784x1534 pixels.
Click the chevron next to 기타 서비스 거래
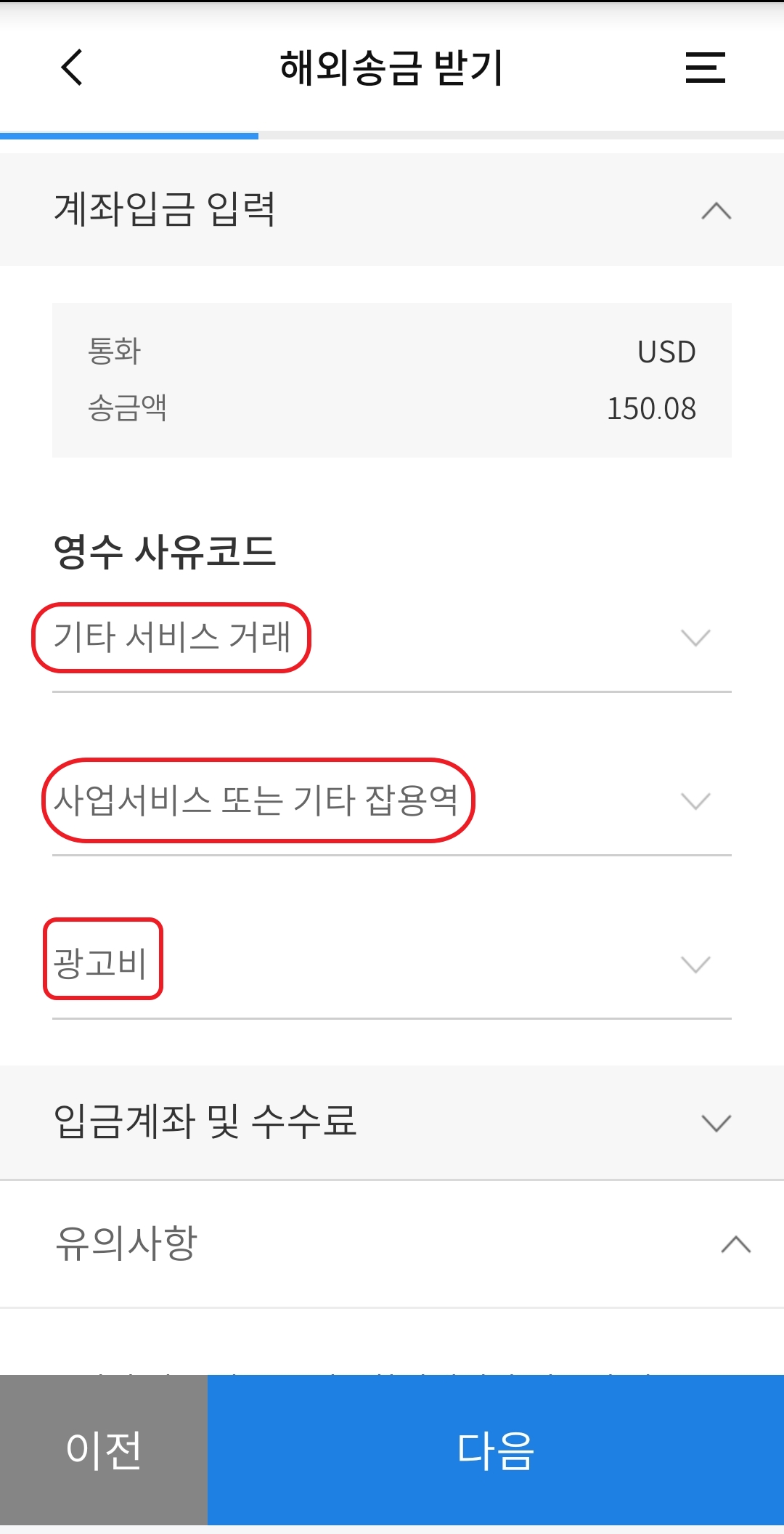[695, 639]
